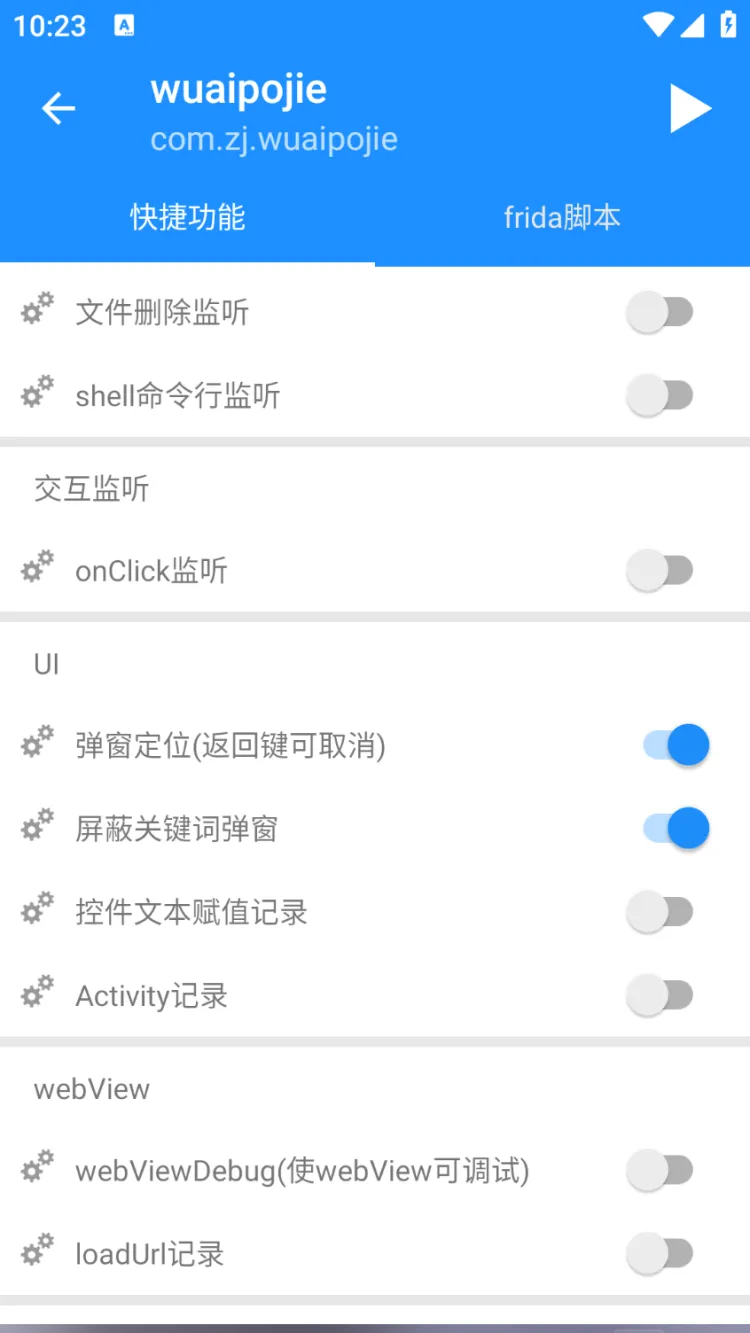Turn off 屏蔽关键词弹窗
The image size is (750, 1333).
point(676,828)
